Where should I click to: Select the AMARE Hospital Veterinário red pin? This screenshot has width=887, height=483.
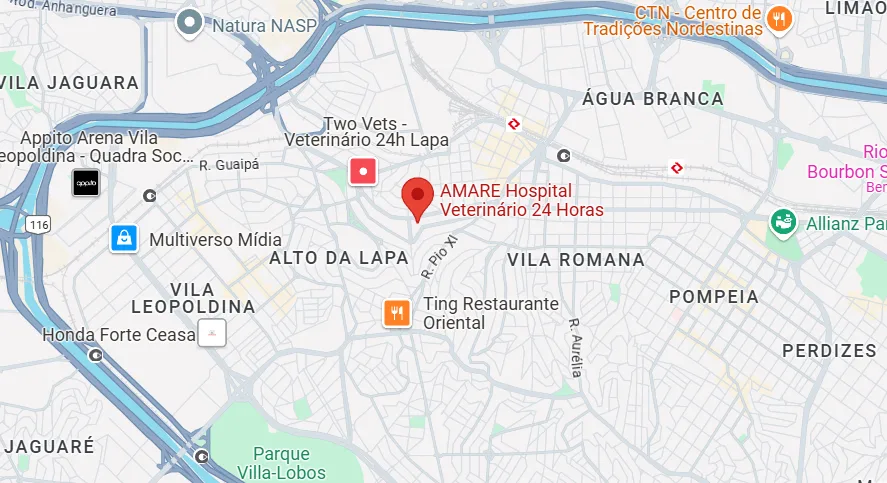click(417, 198)
